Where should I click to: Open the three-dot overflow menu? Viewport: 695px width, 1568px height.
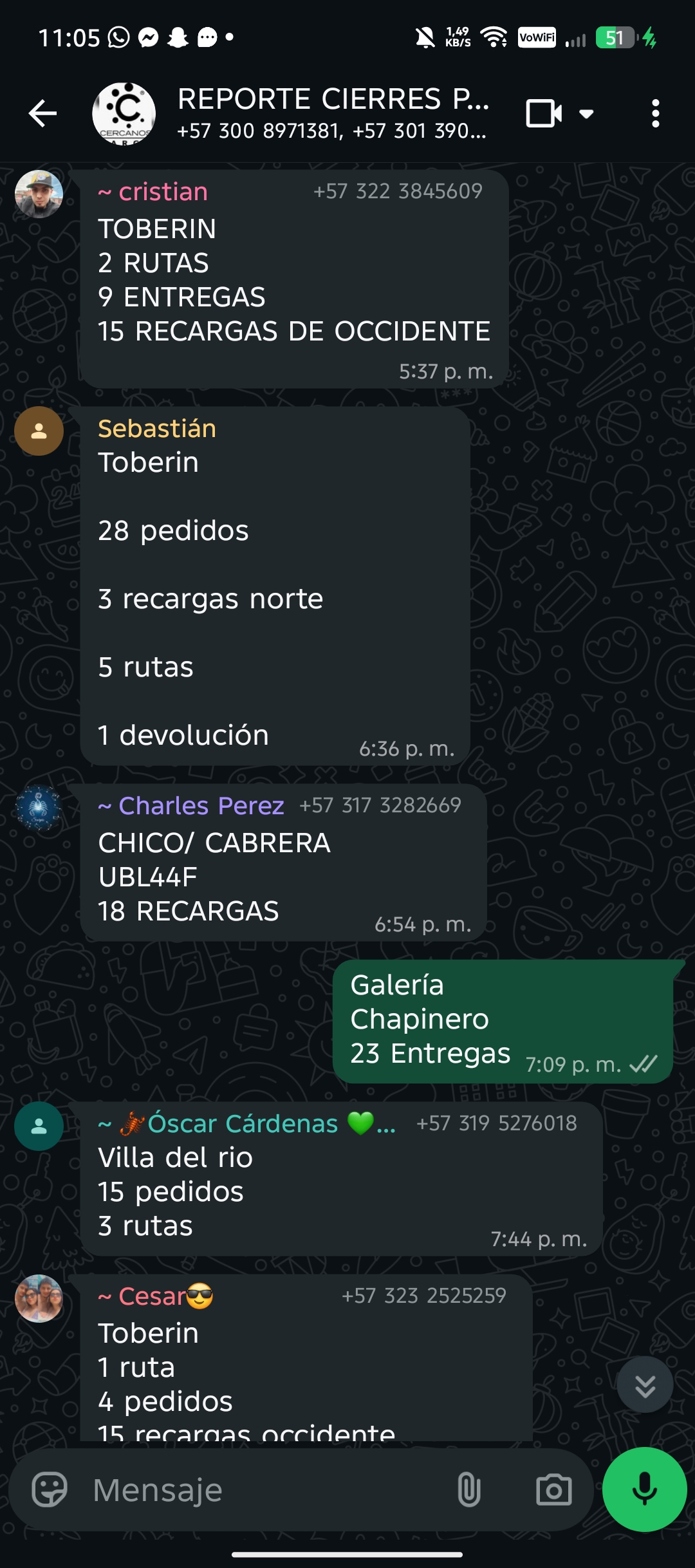tap(655, 114)
